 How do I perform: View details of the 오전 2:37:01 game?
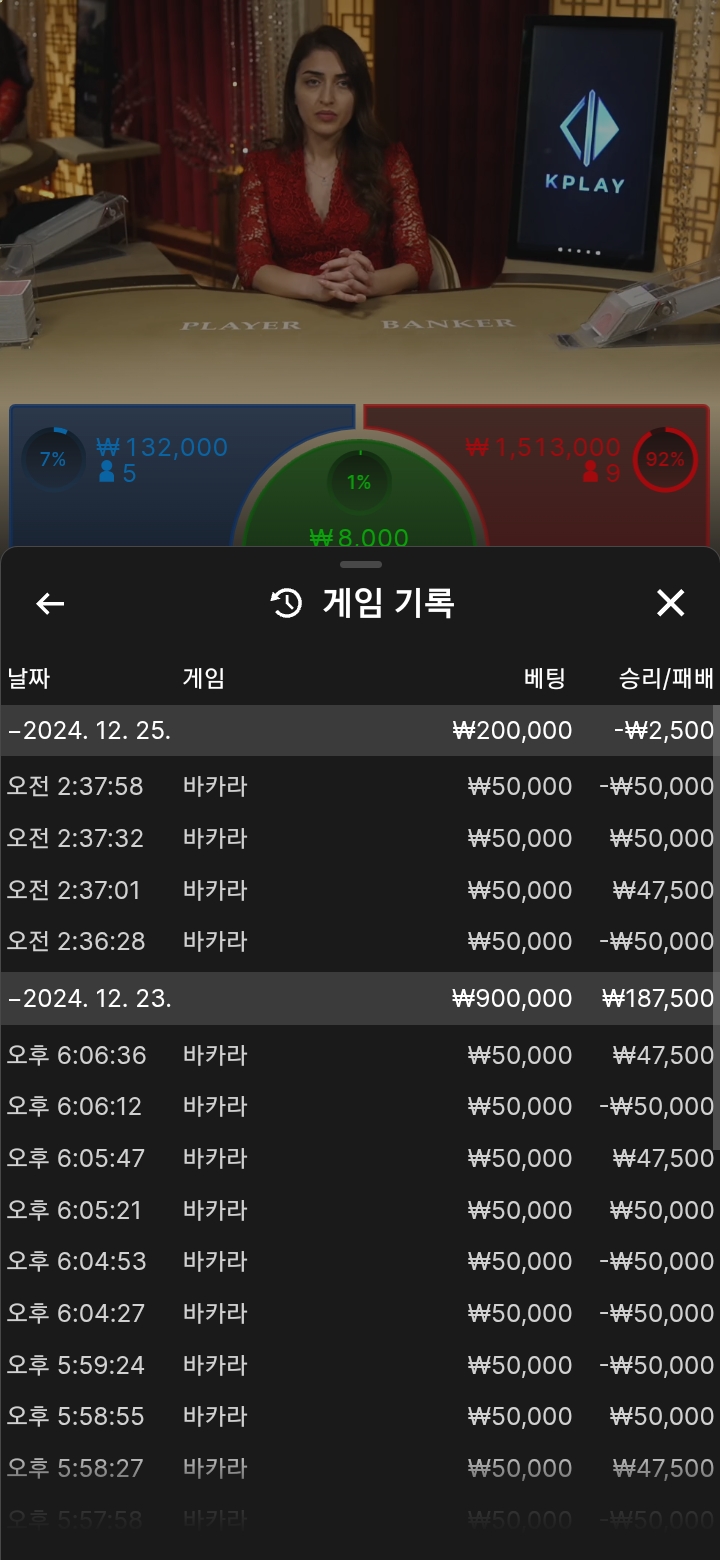pyautogui.click(x=360, y=890)
